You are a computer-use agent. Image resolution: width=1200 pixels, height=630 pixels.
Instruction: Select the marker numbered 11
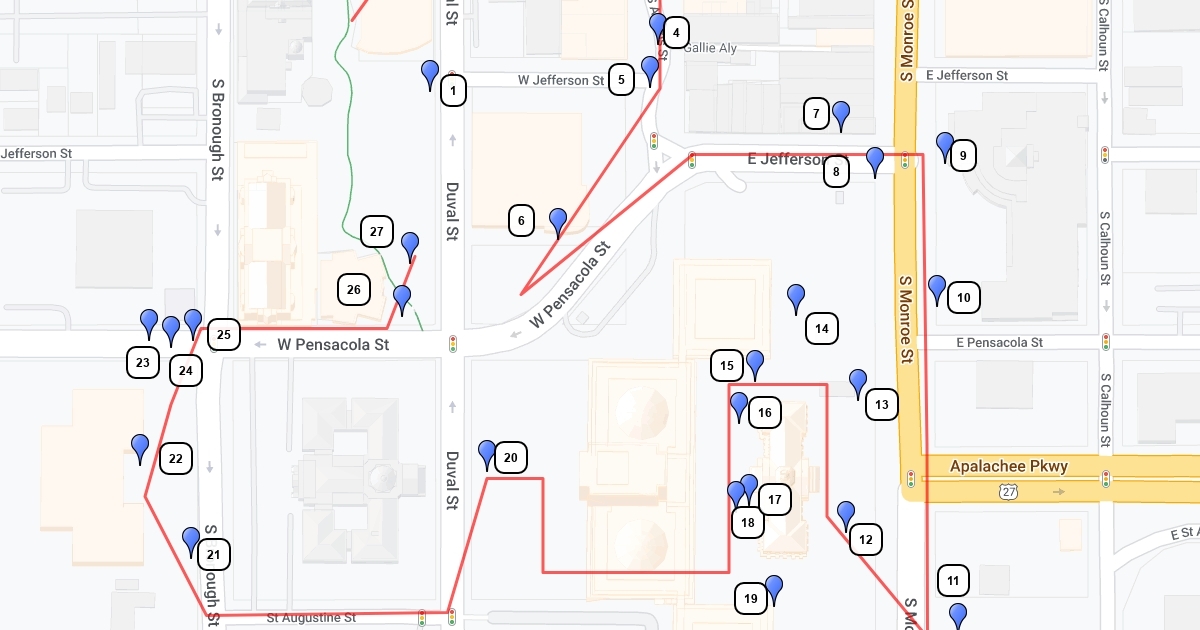point(958,616)
